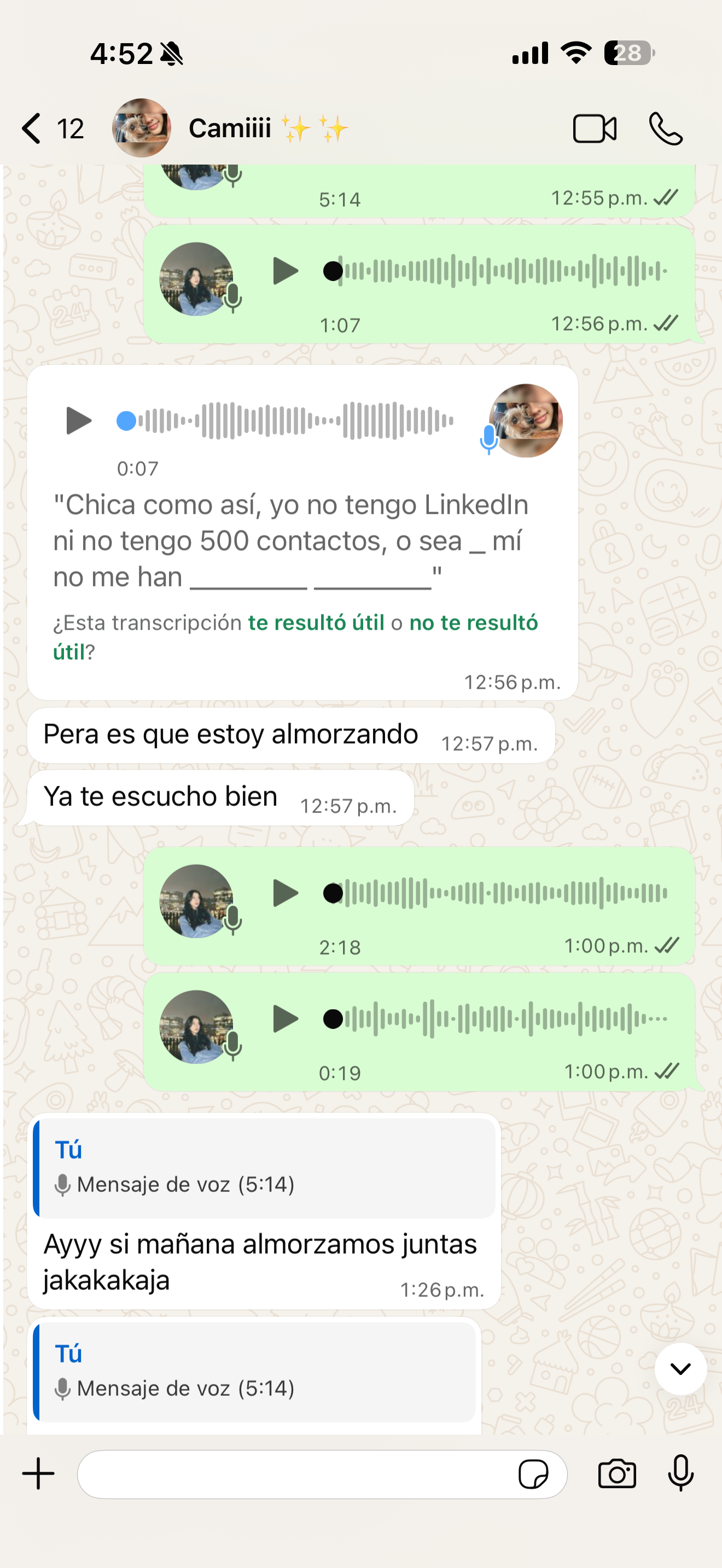This screenshot has height=1568, width=722.
Task: Play the 0:19 voice message
Action: coord(285,1019)
